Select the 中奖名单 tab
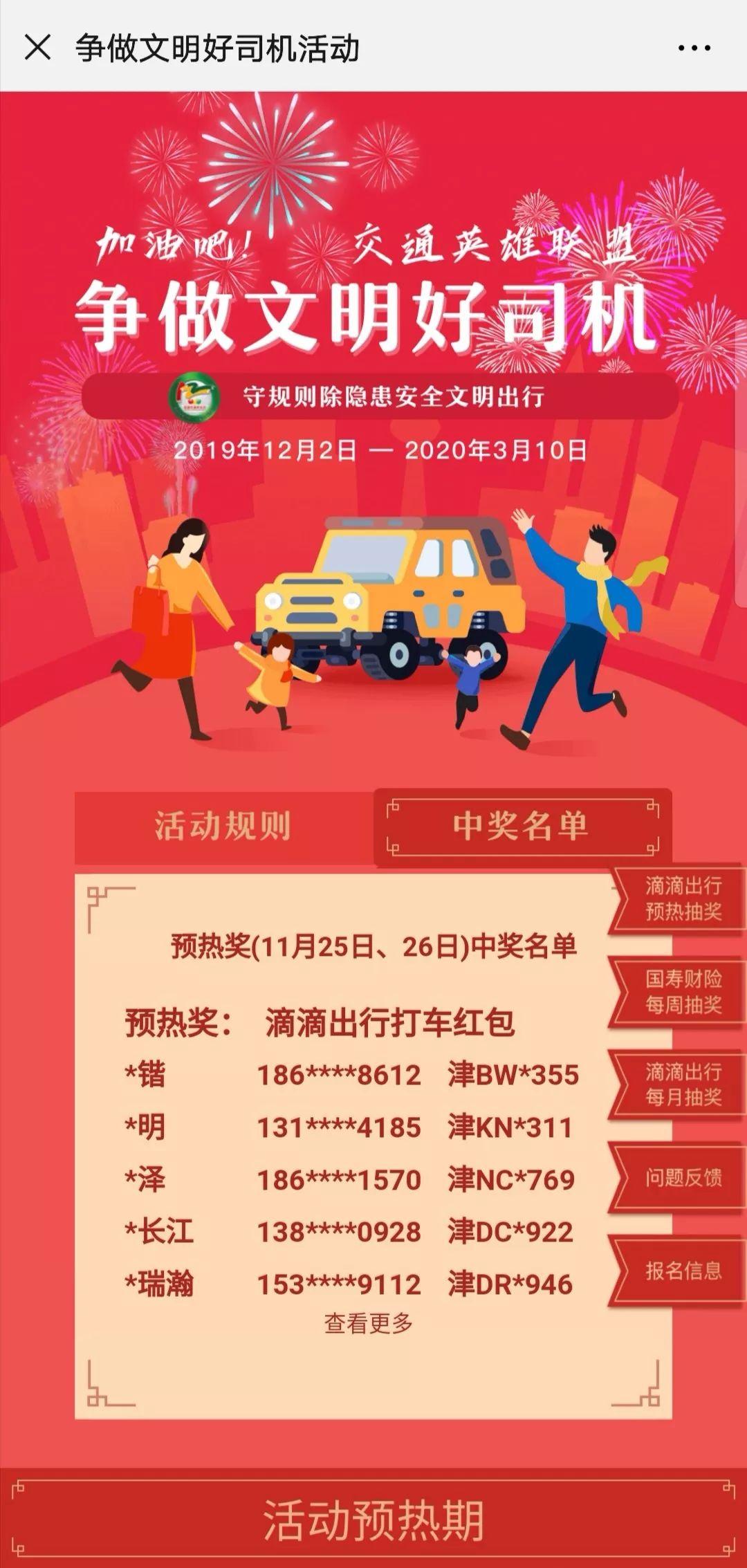Screen dimensions: 747x1568 [x=522, y=827]
